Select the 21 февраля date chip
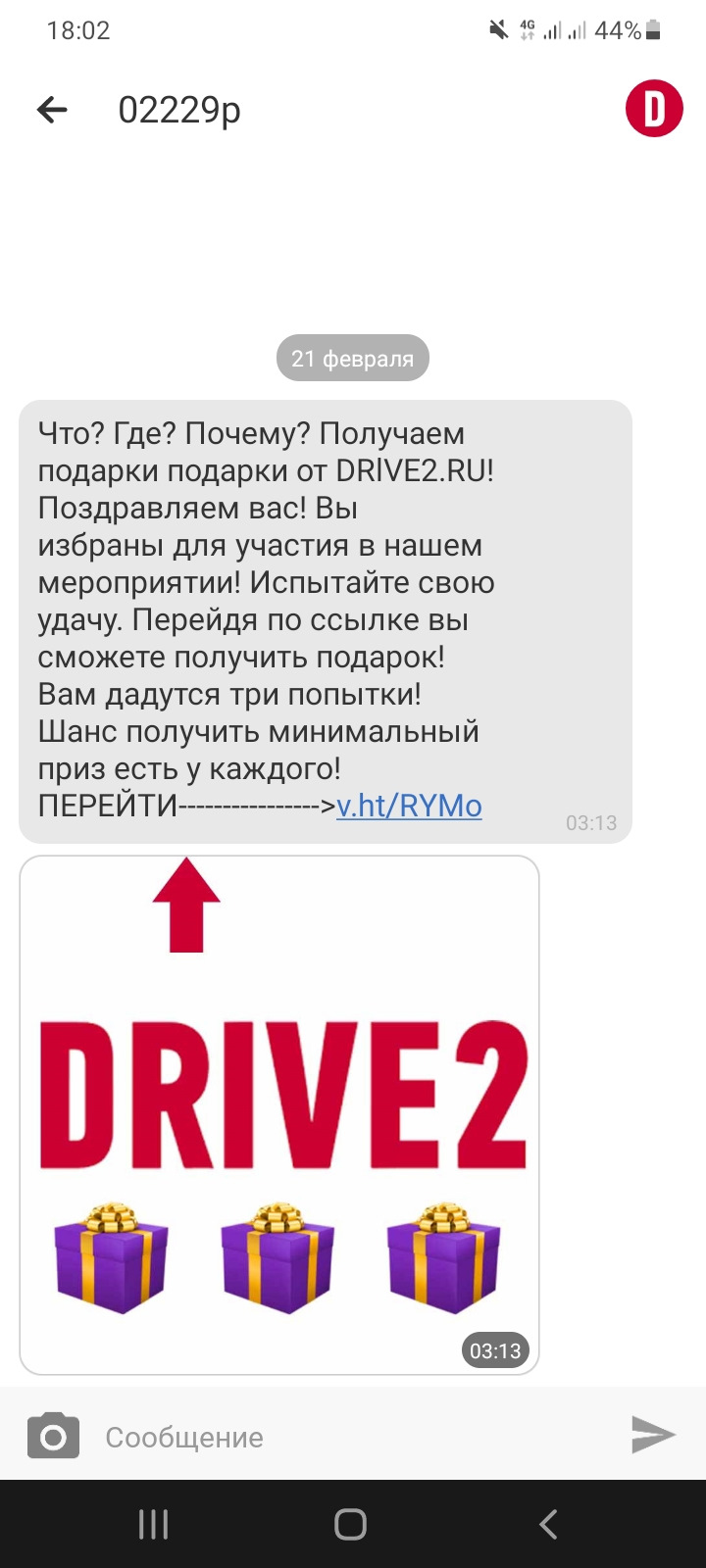 tap(352, 357)
